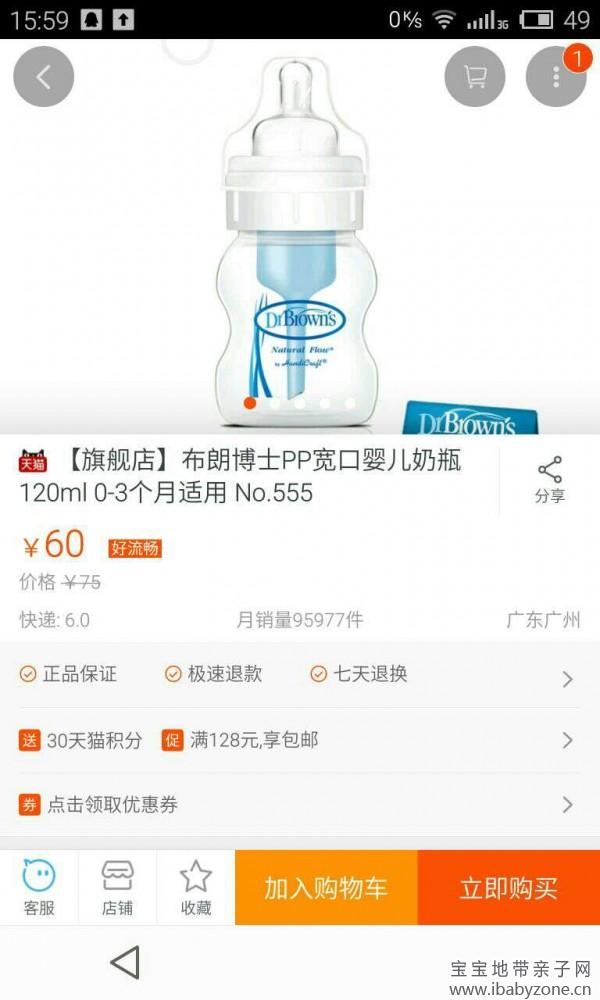Image resolution: width=600 pixels, height=1000 pixels.
Task: Open the 正品保证 service guarantees row
Action: (300, 675)
